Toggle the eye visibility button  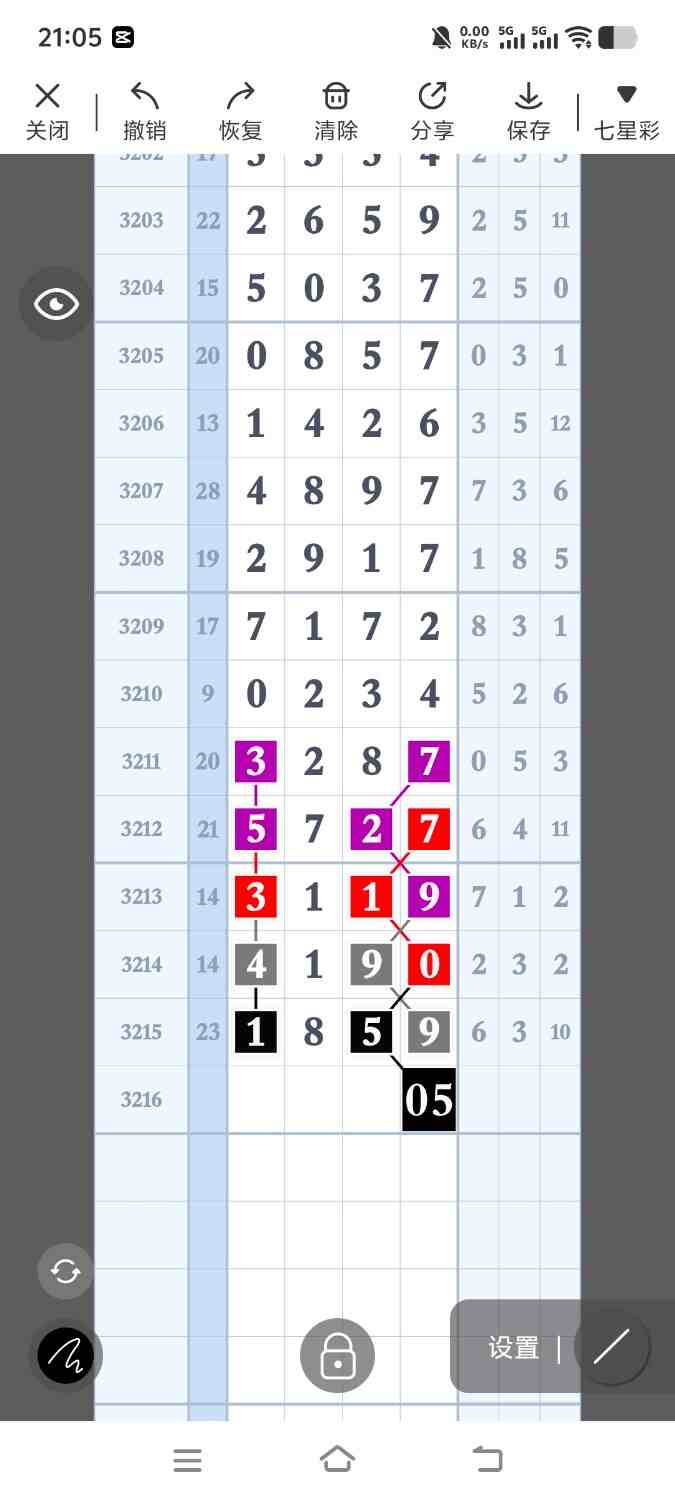[56, 304]
